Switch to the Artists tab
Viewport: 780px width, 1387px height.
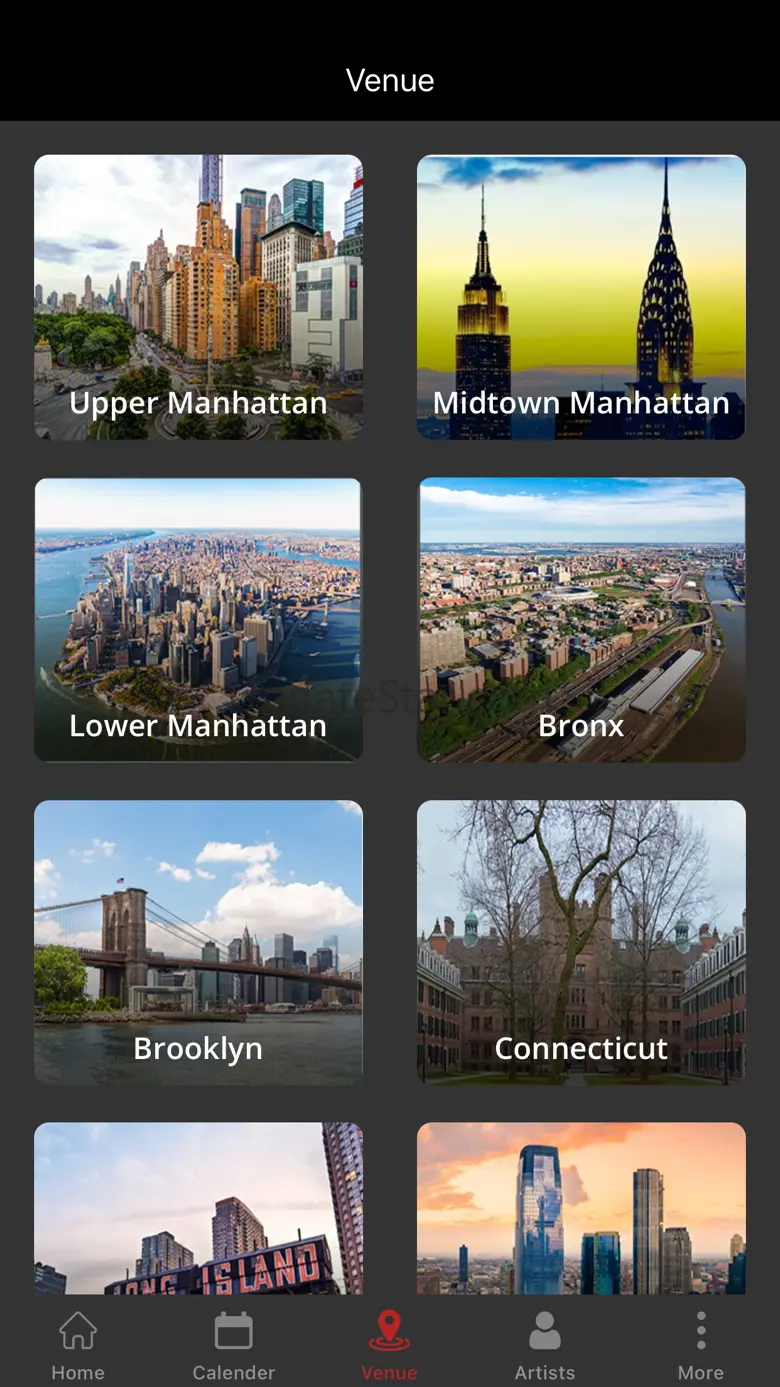545,1346
